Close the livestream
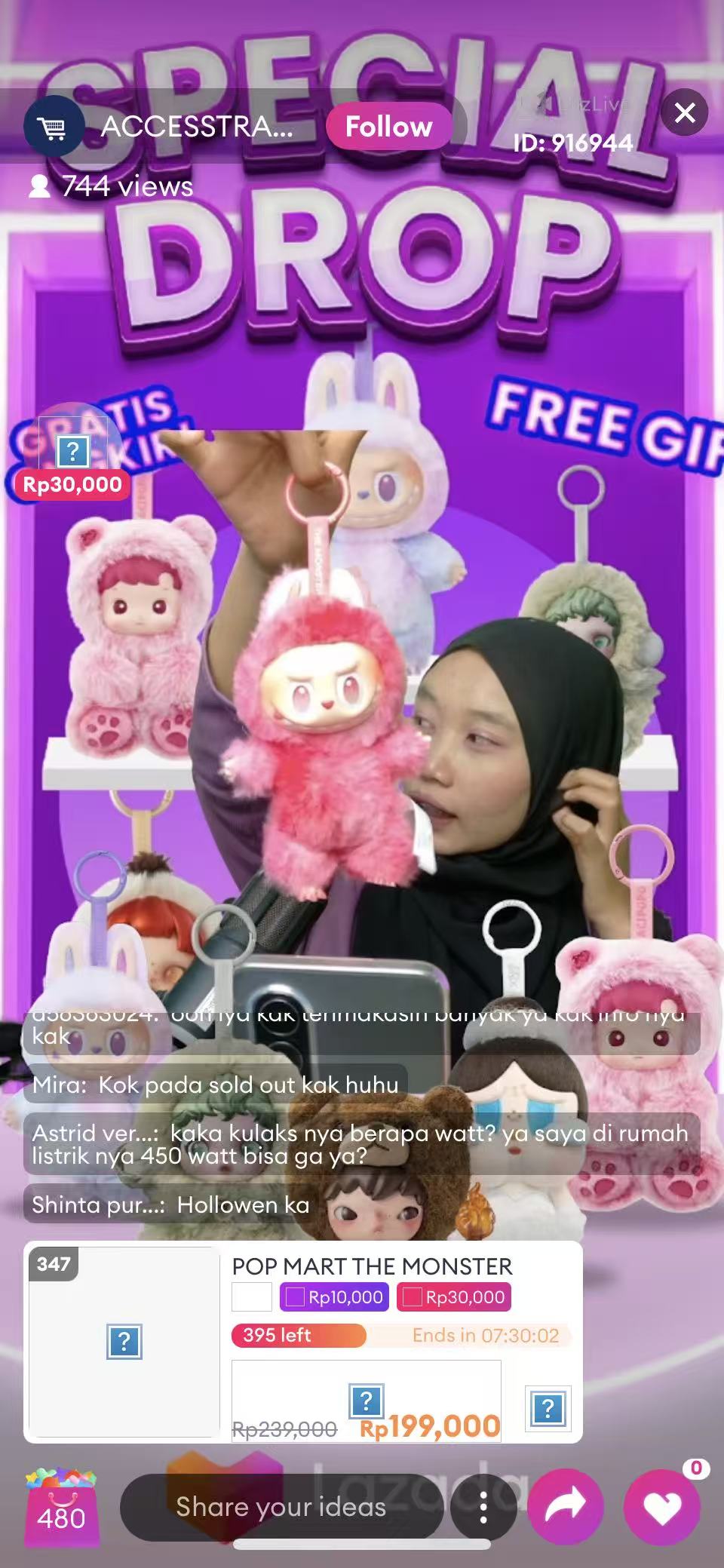This screenshot has height=1568, width=724. click(684, 112)
